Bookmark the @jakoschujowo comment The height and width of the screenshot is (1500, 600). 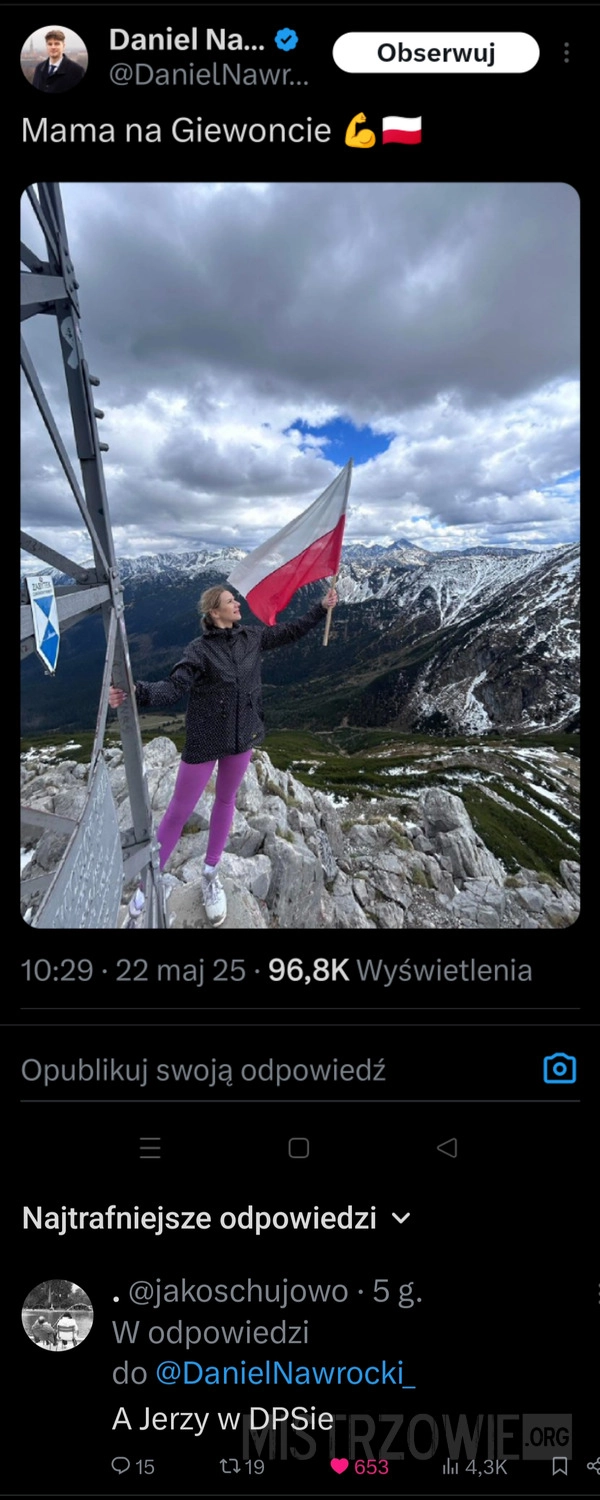pos(560,1466)
